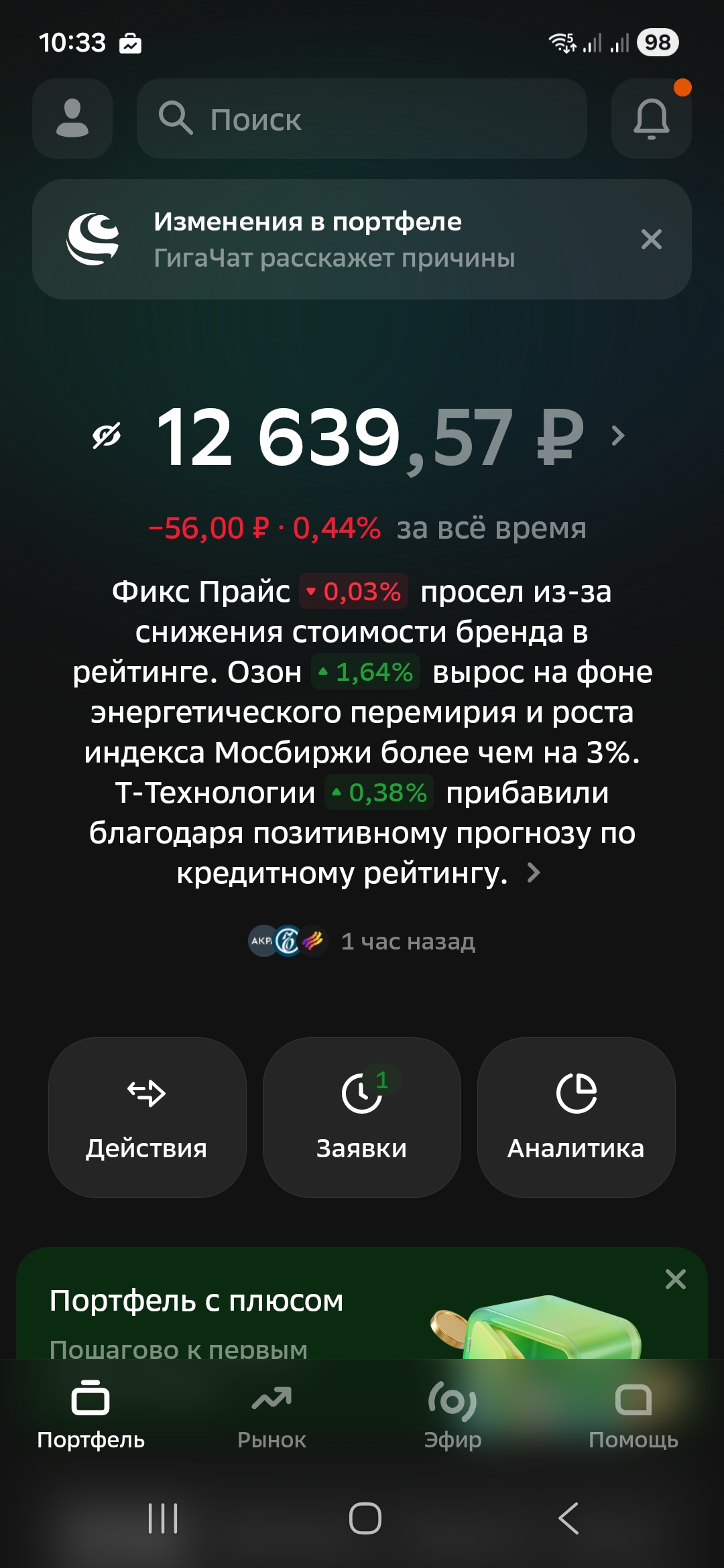Close the Портфель с плюсом promo card
Image resolution: width=724 pixels, height=1568 pixels.
[676, 1279]
